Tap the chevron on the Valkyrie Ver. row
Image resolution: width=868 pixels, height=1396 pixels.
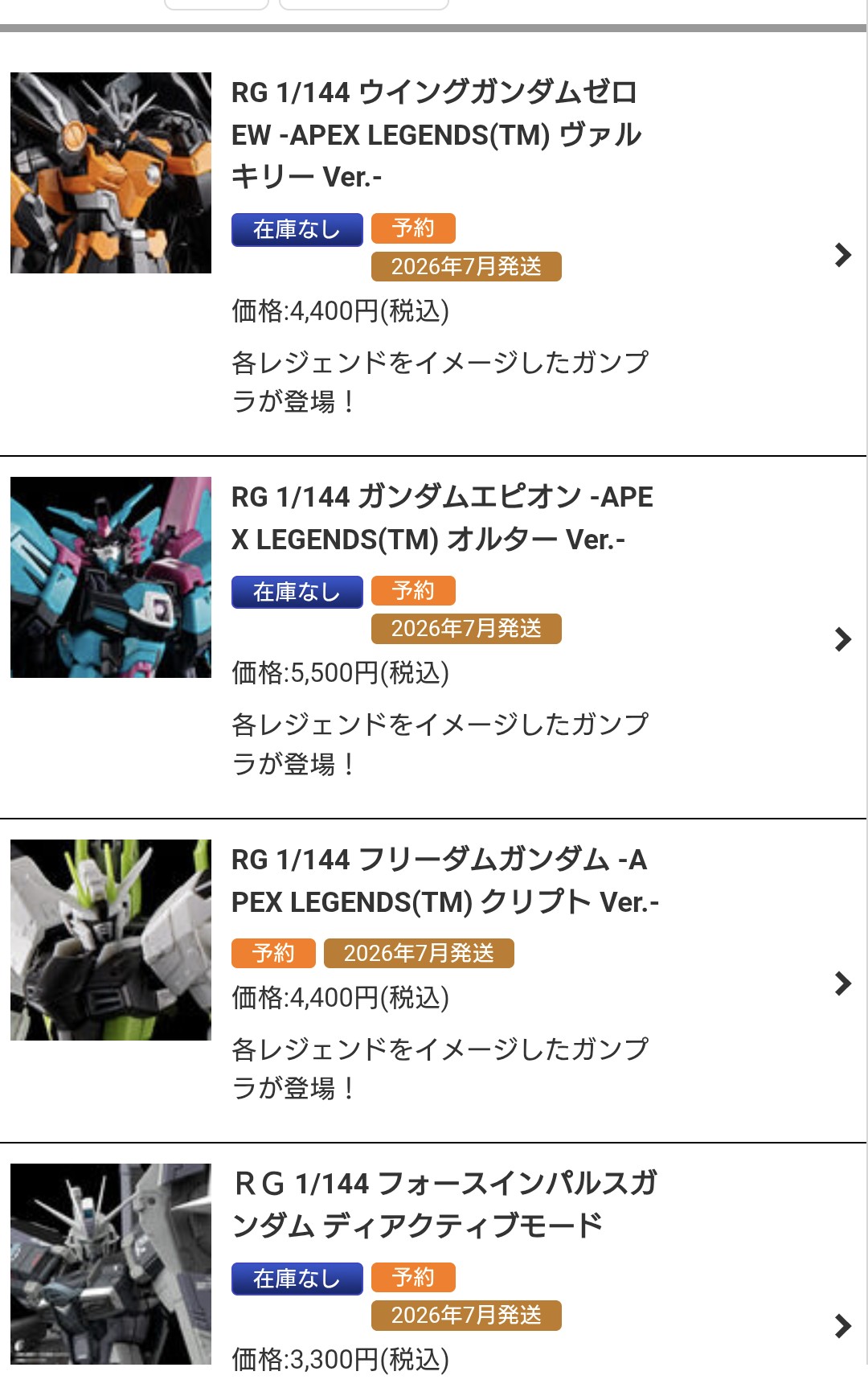pos(842,255)
